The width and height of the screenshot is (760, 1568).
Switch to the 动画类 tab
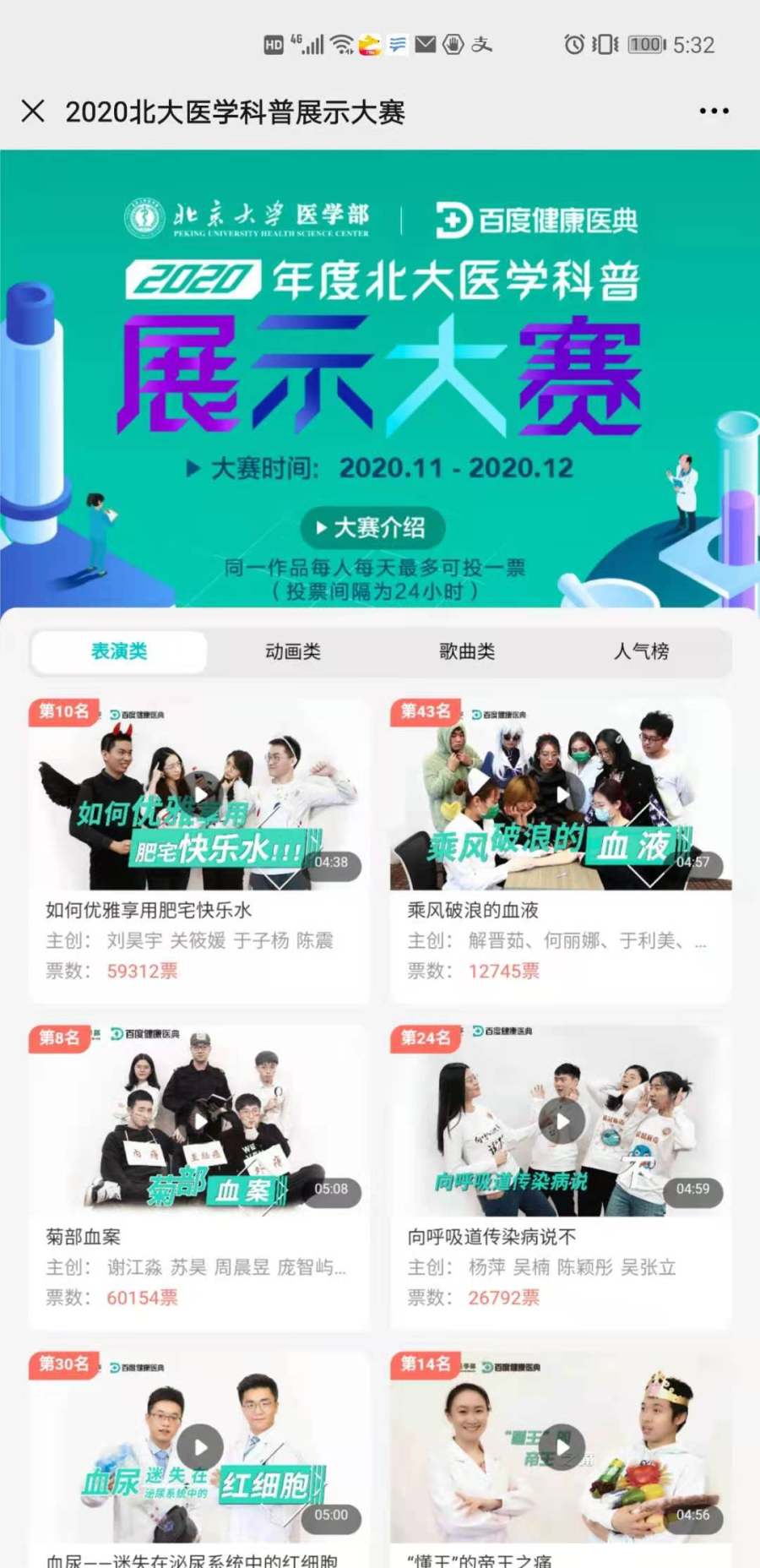pos(293,651)
